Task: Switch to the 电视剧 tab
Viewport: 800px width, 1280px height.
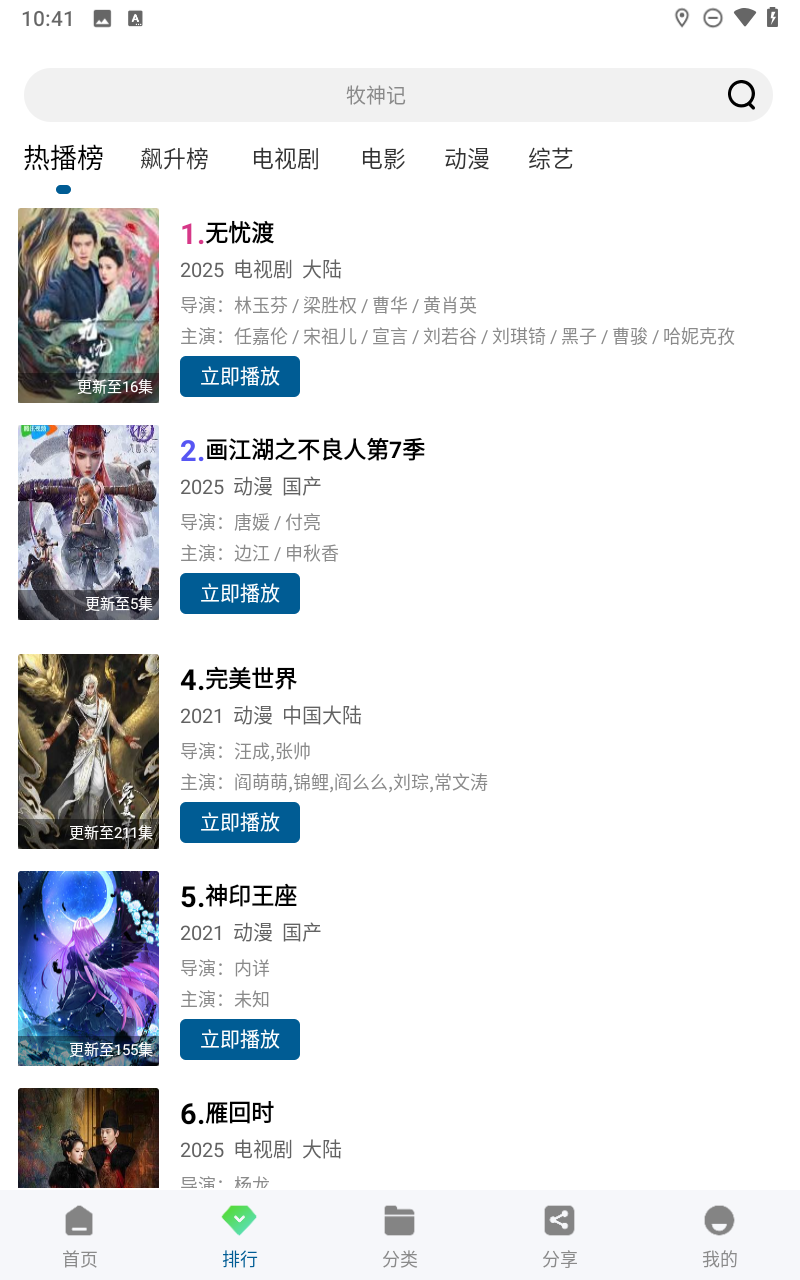Action: 286,159
